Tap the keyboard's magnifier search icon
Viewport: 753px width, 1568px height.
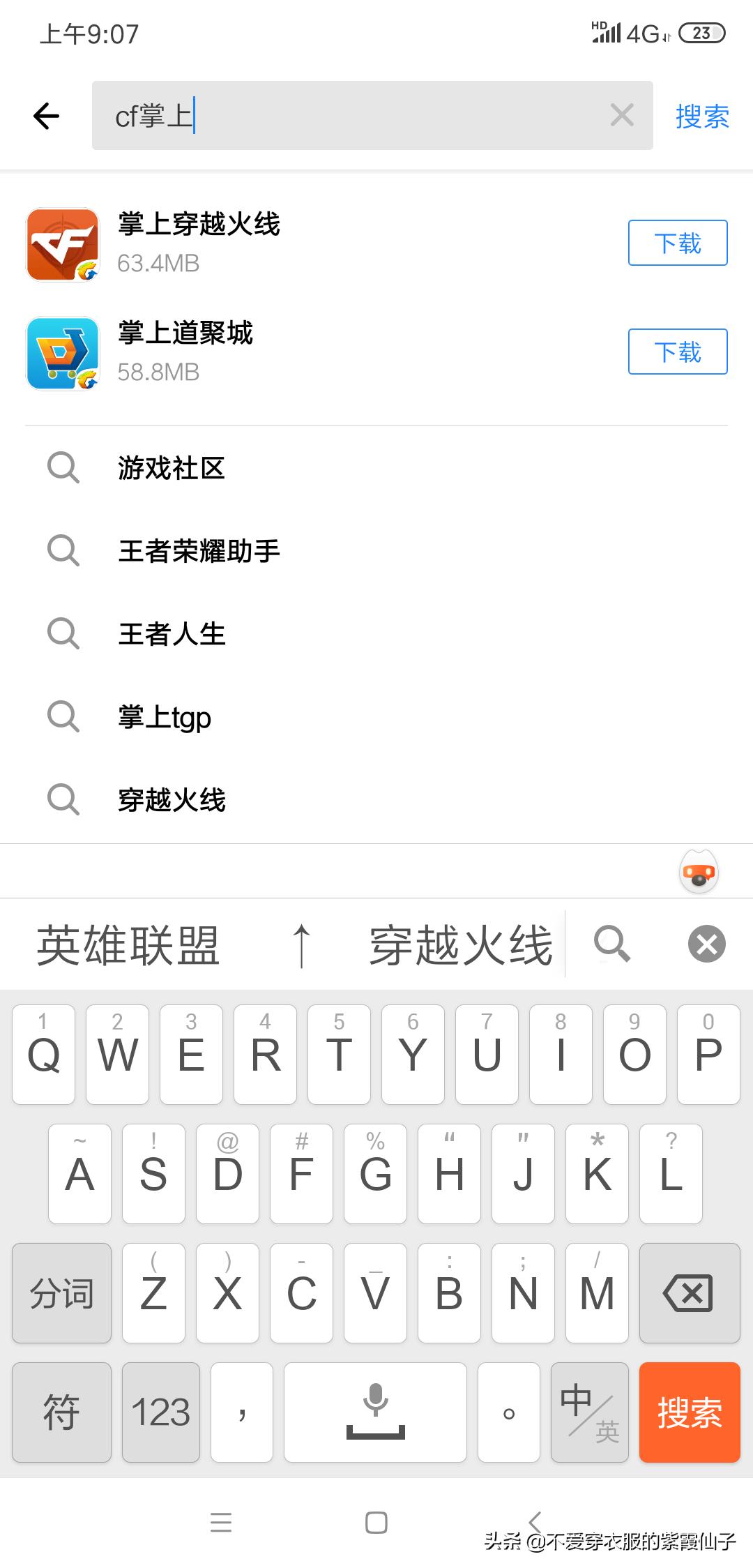[611, 944]
